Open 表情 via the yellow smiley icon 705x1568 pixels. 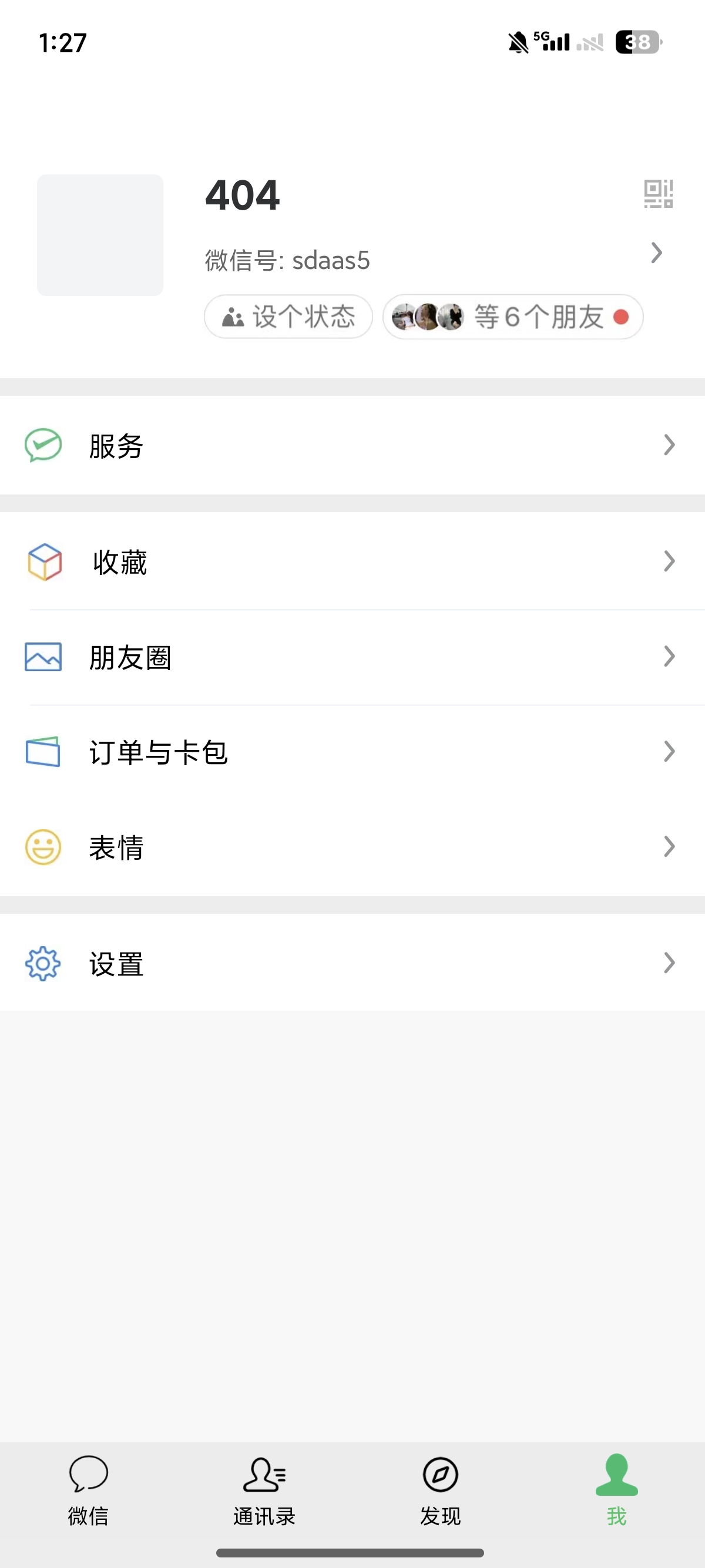click(43, 846)
